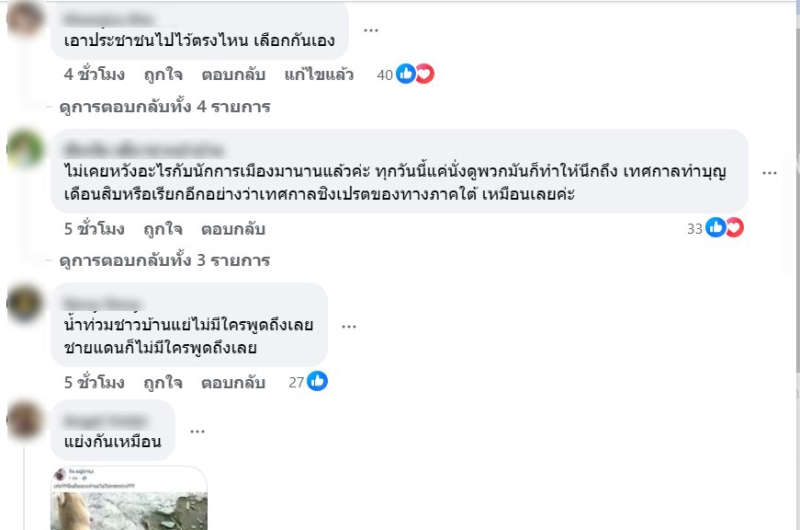This screenshot has height=530, width=800.
Task: Expand 'ดูการตอบกลับทั้ง 4 รายการ'
Action: click(x=164, y=106)
